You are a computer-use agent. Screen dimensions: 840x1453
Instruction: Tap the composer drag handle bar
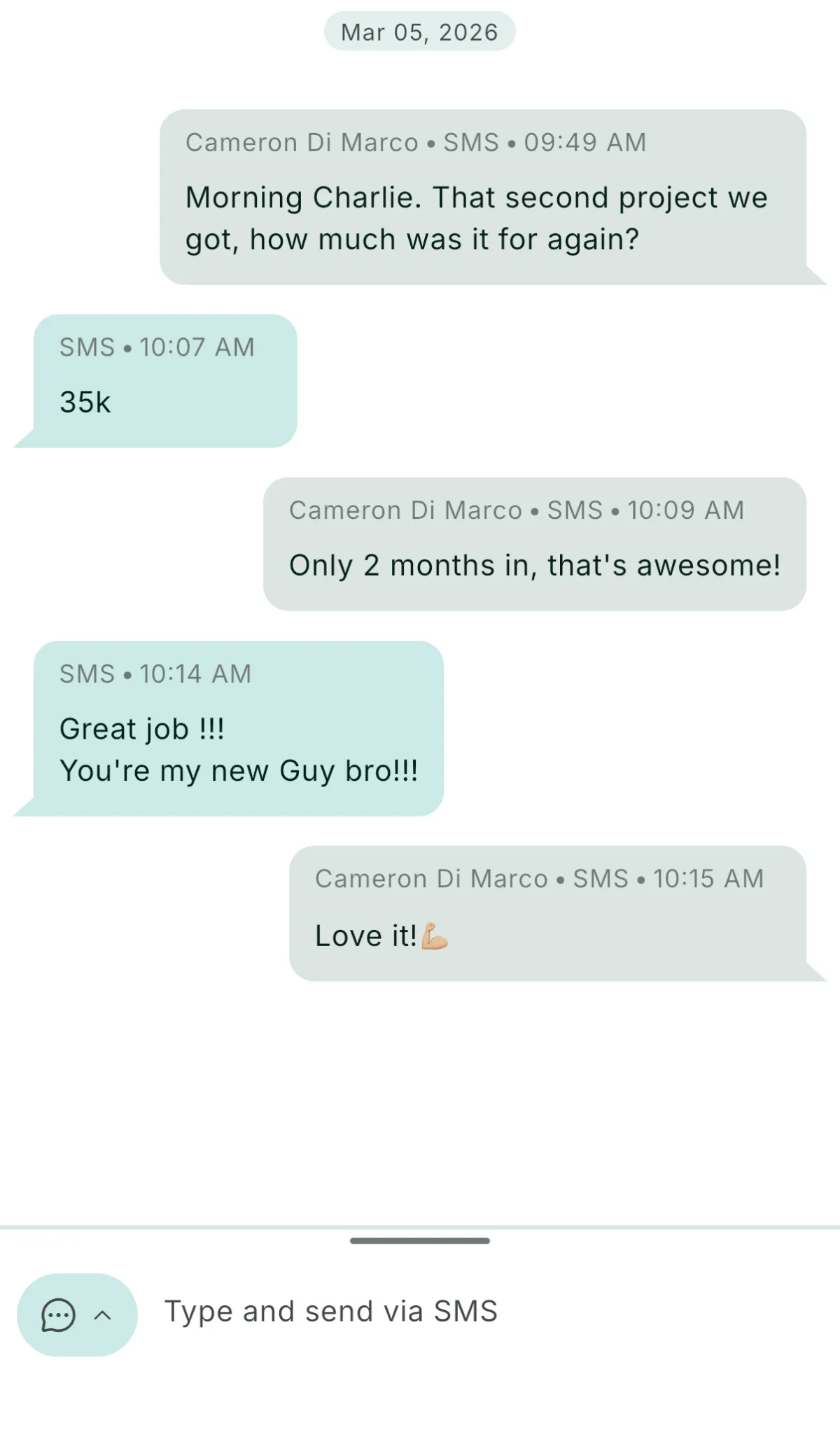click(x=420, y=1241)
